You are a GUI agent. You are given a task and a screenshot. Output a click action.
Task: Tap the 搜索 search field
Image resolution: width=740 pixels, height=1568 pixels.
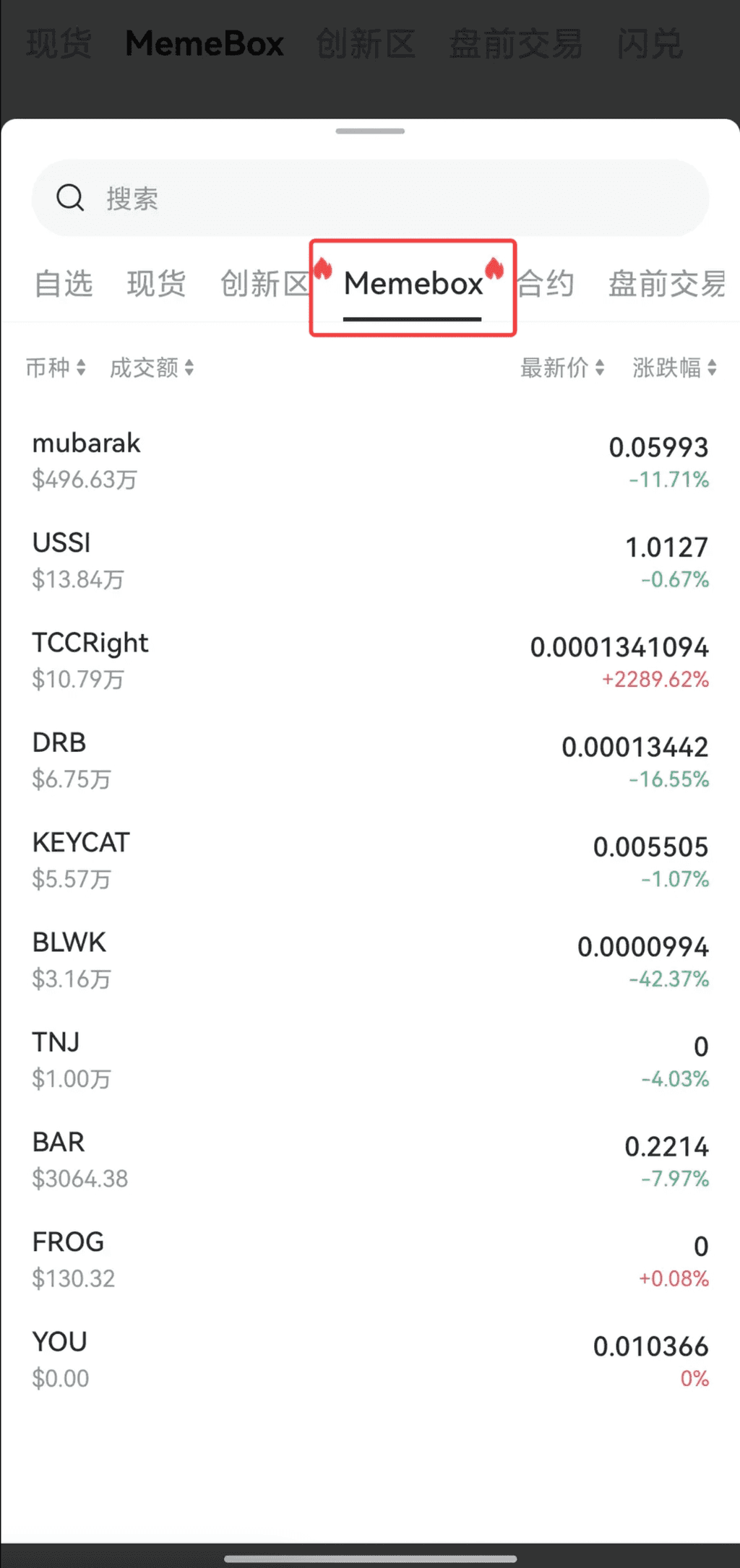click(370, 198)
